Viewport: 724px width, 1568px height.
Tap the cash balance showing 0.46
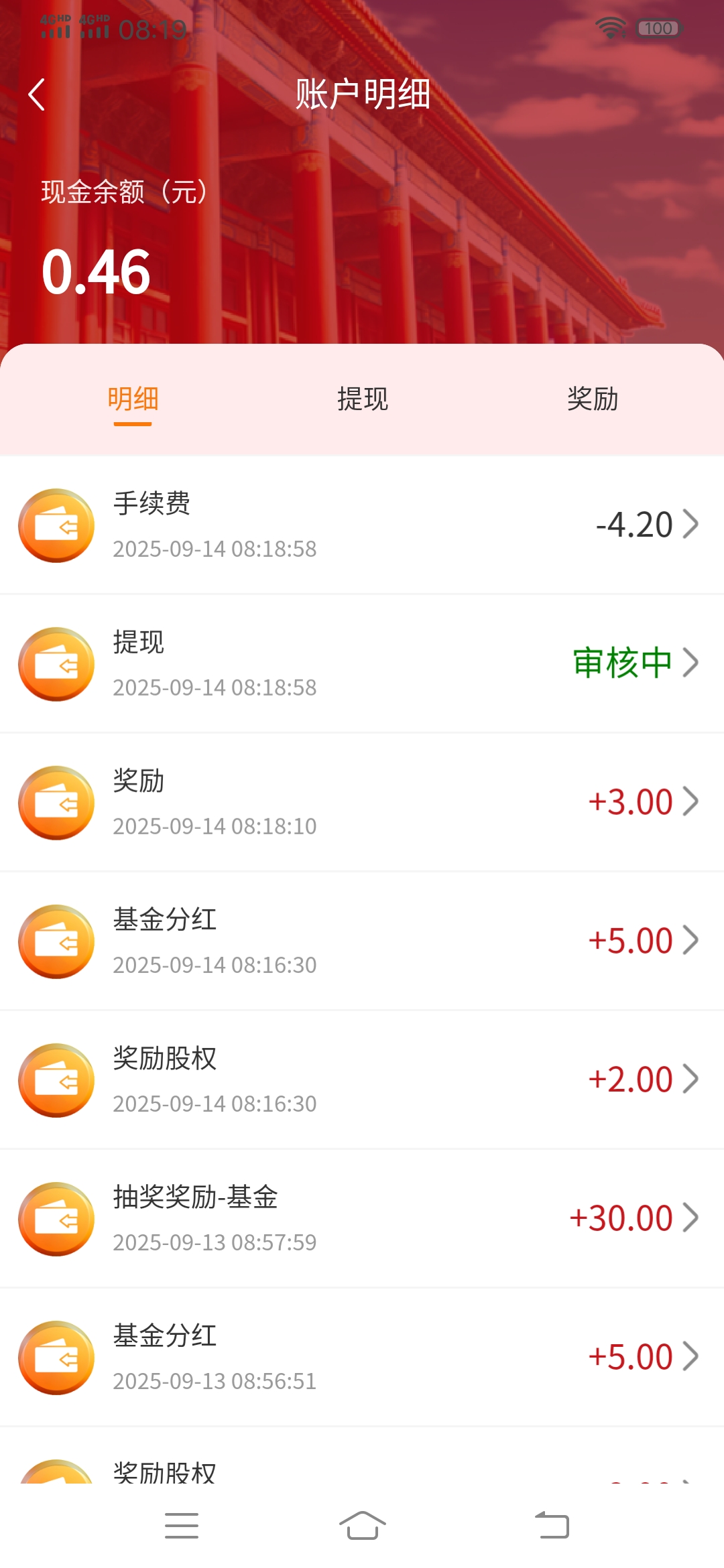point(95,271)
